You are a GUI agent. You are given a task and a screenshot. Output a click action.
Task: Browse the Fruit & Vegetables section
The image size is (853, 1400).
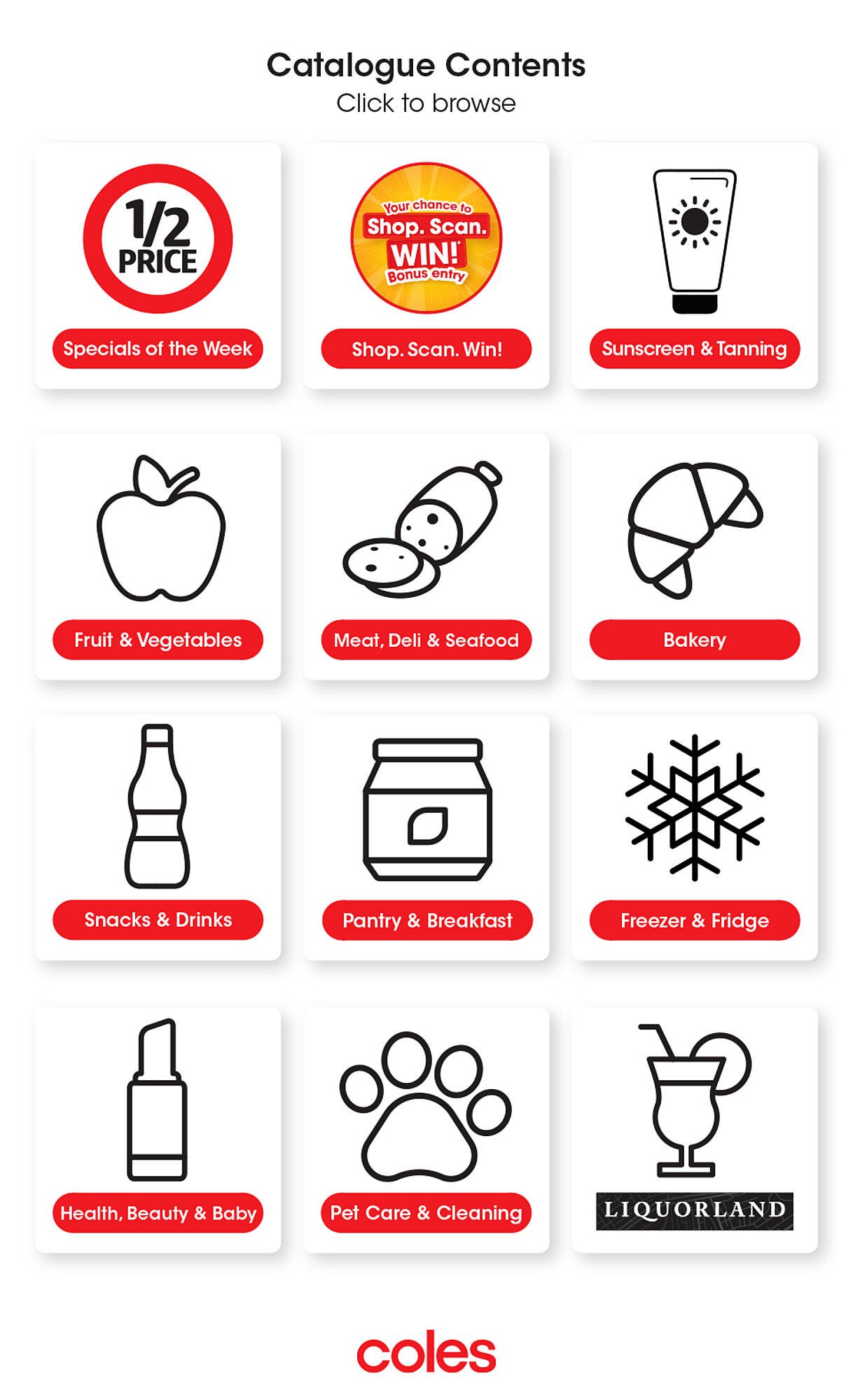(158, 638)
